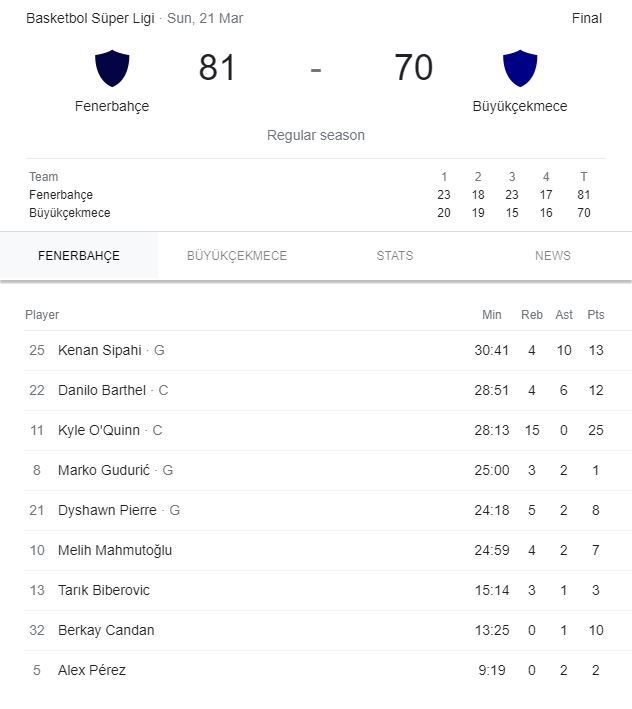Switch to the News tab
632x709 pixels.
pos(552,256)
